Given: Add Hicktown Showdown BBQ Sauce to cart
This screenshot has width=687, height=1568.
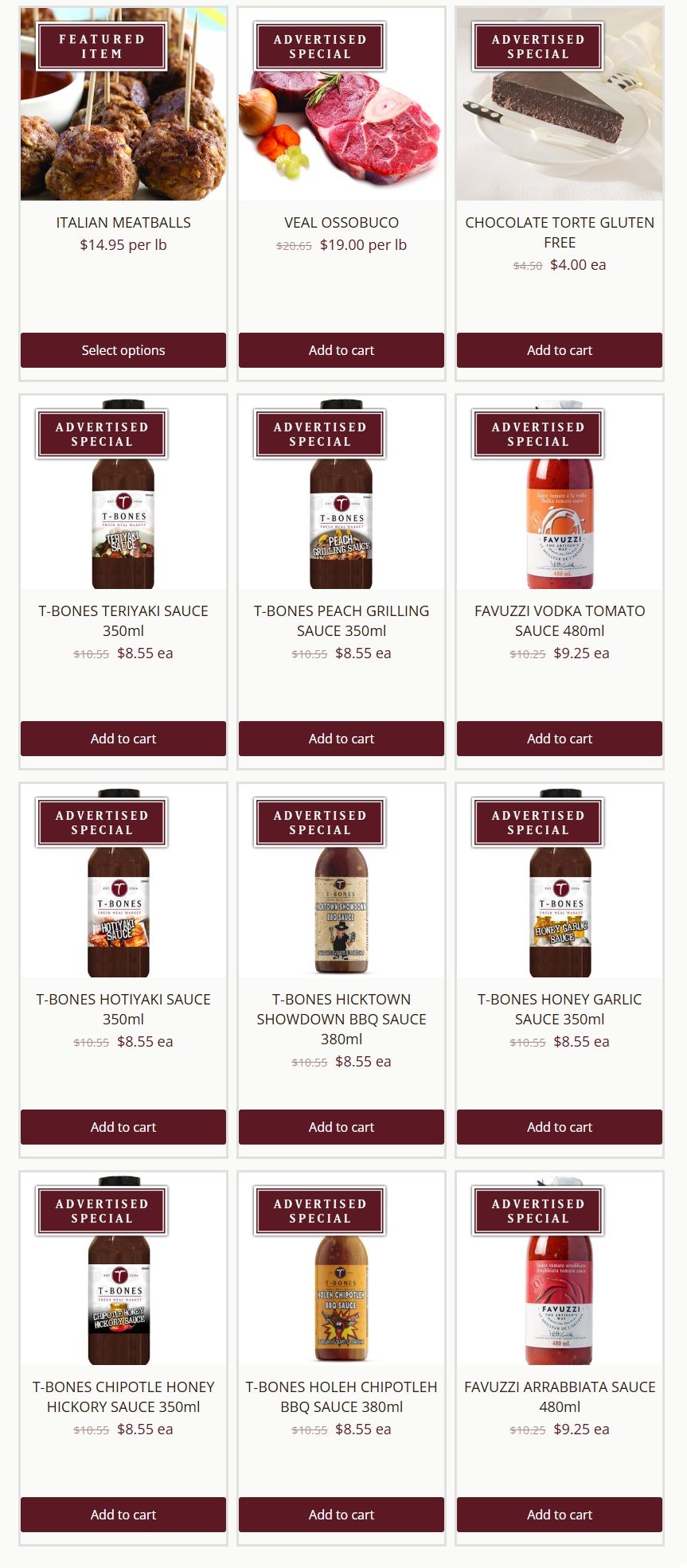Looking at the screenshot, I should pyautogui.click(x=342, y=1127).
